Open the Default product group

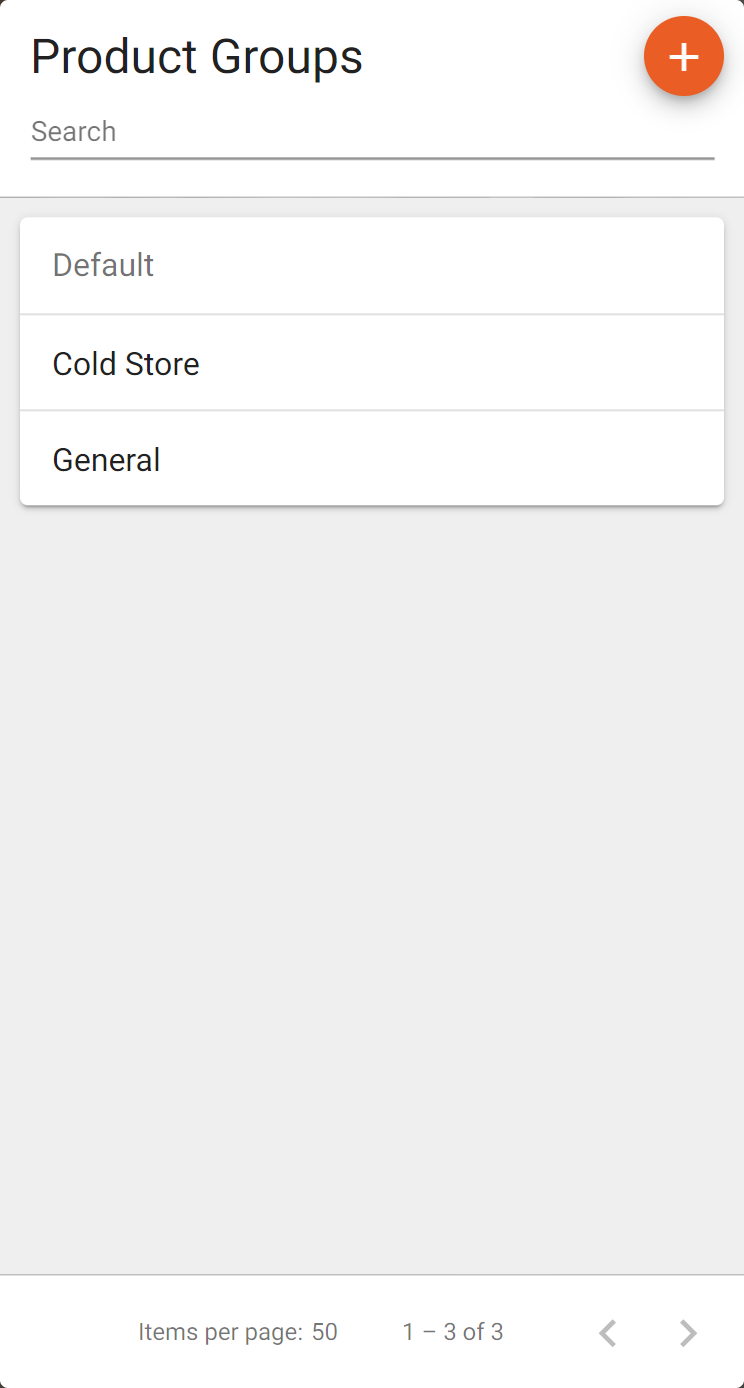pyautogui.click(x=372, y=266)
